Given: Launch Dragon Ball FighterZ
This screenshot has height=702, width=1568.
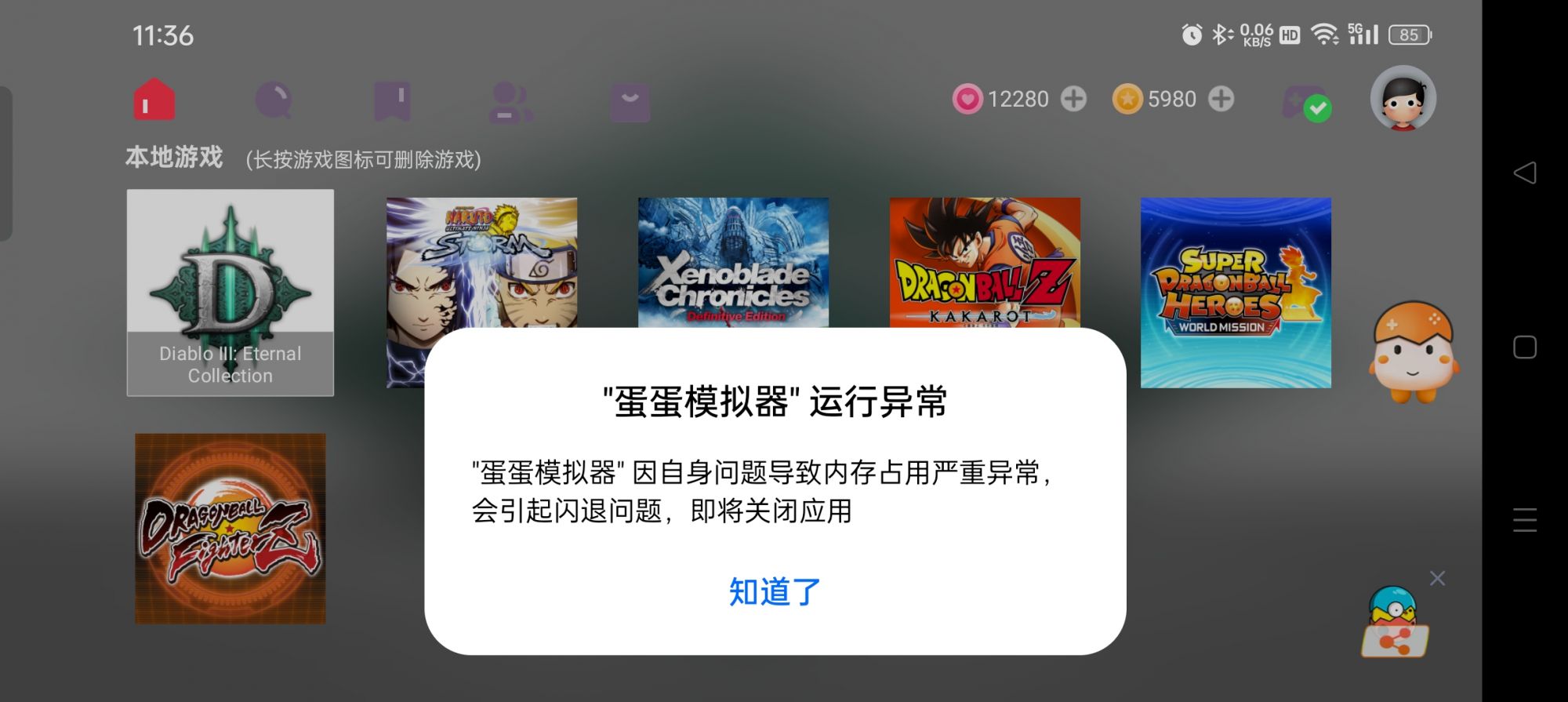Looking at the screenshot, I should point(230,529).
